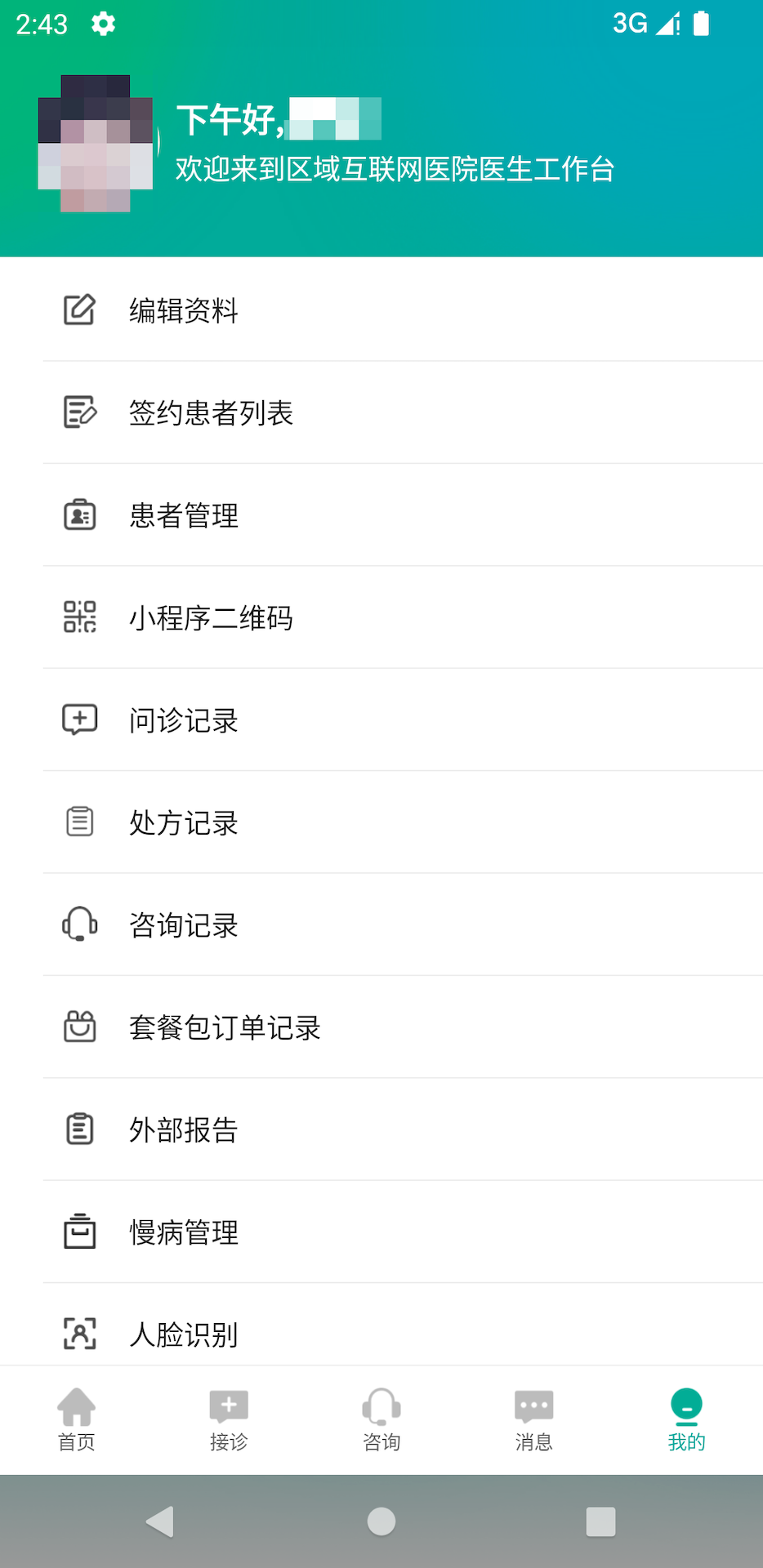Image resolution: width=763 pixels, height=1568 pixels.
Task: Open the 小程序二维码 QR code icon
Action: click(x=78, y=617)
